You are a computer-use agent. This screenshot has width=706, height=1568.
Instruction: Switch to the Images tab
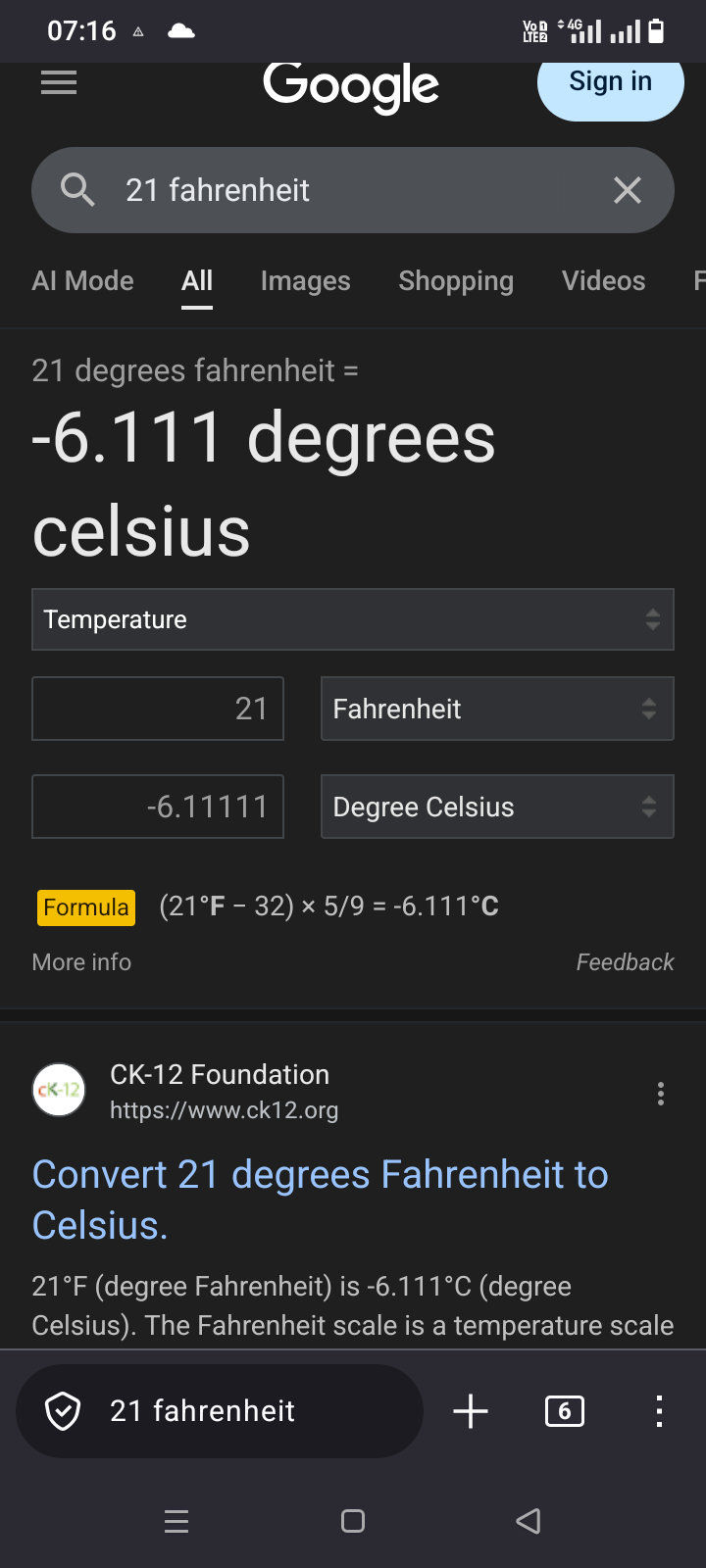pyautogui.click(x=305, y=281)
